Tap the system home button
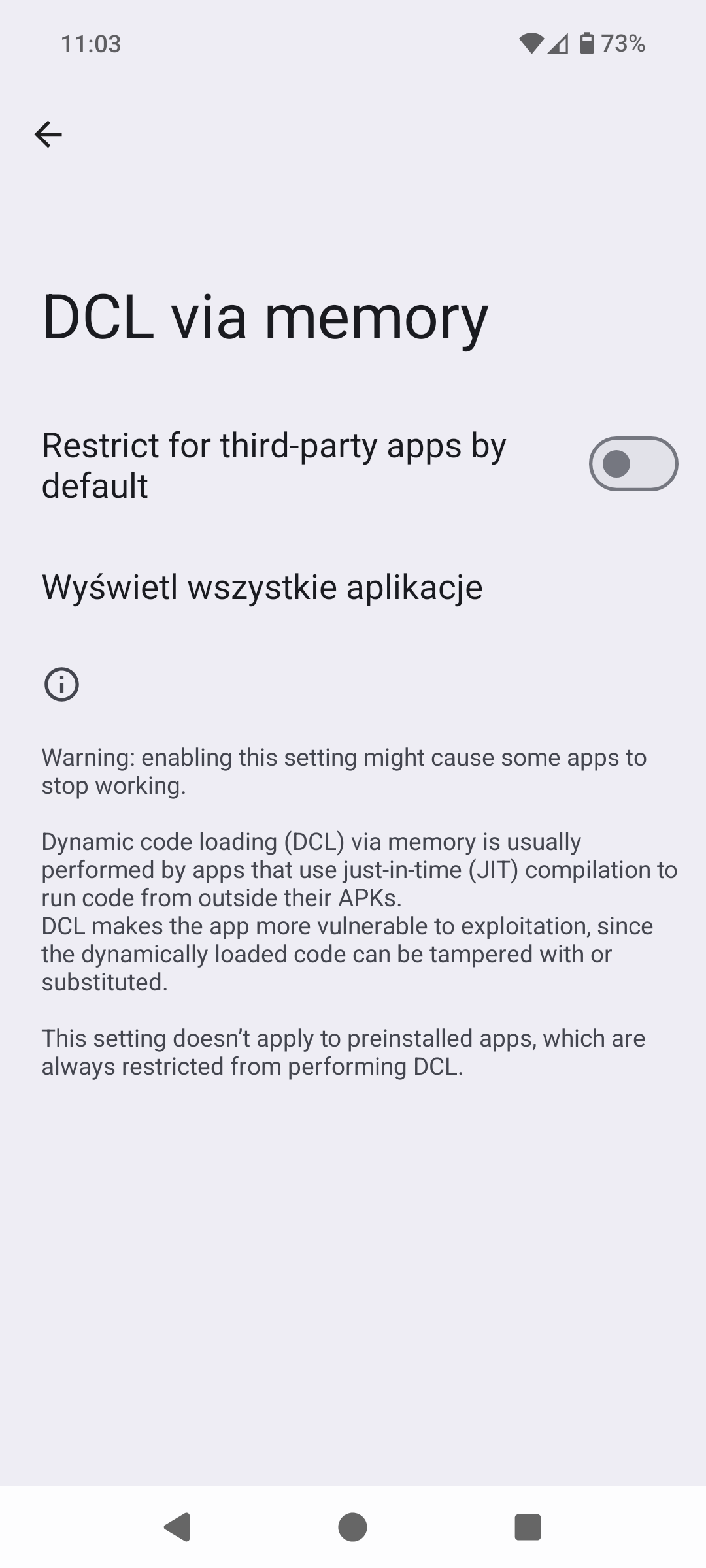The image size is (706, 1568). [352, 1527]
